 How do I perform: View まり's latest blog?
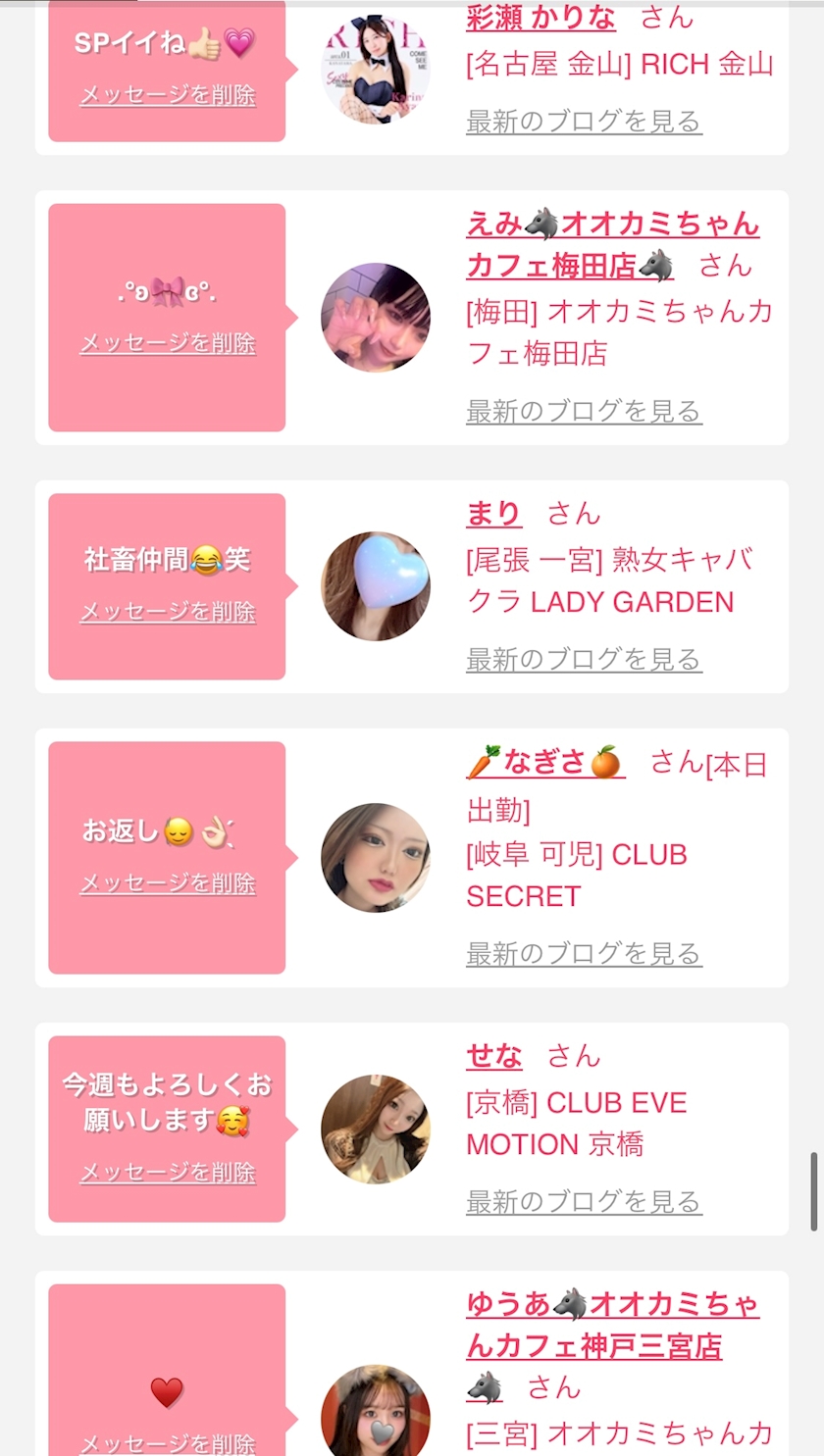click(584, 659)
